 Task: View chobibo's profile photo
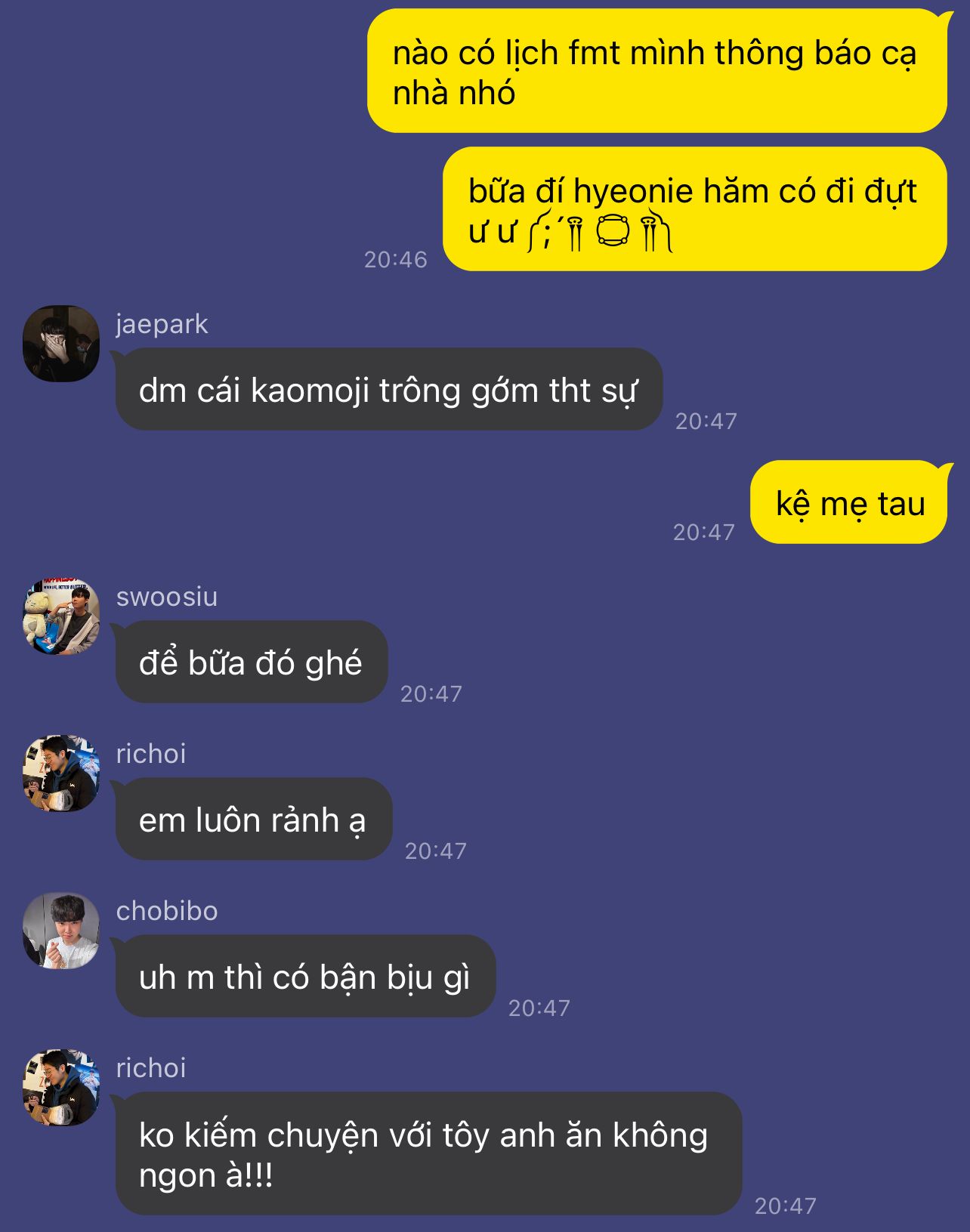(x=61, y=931)
